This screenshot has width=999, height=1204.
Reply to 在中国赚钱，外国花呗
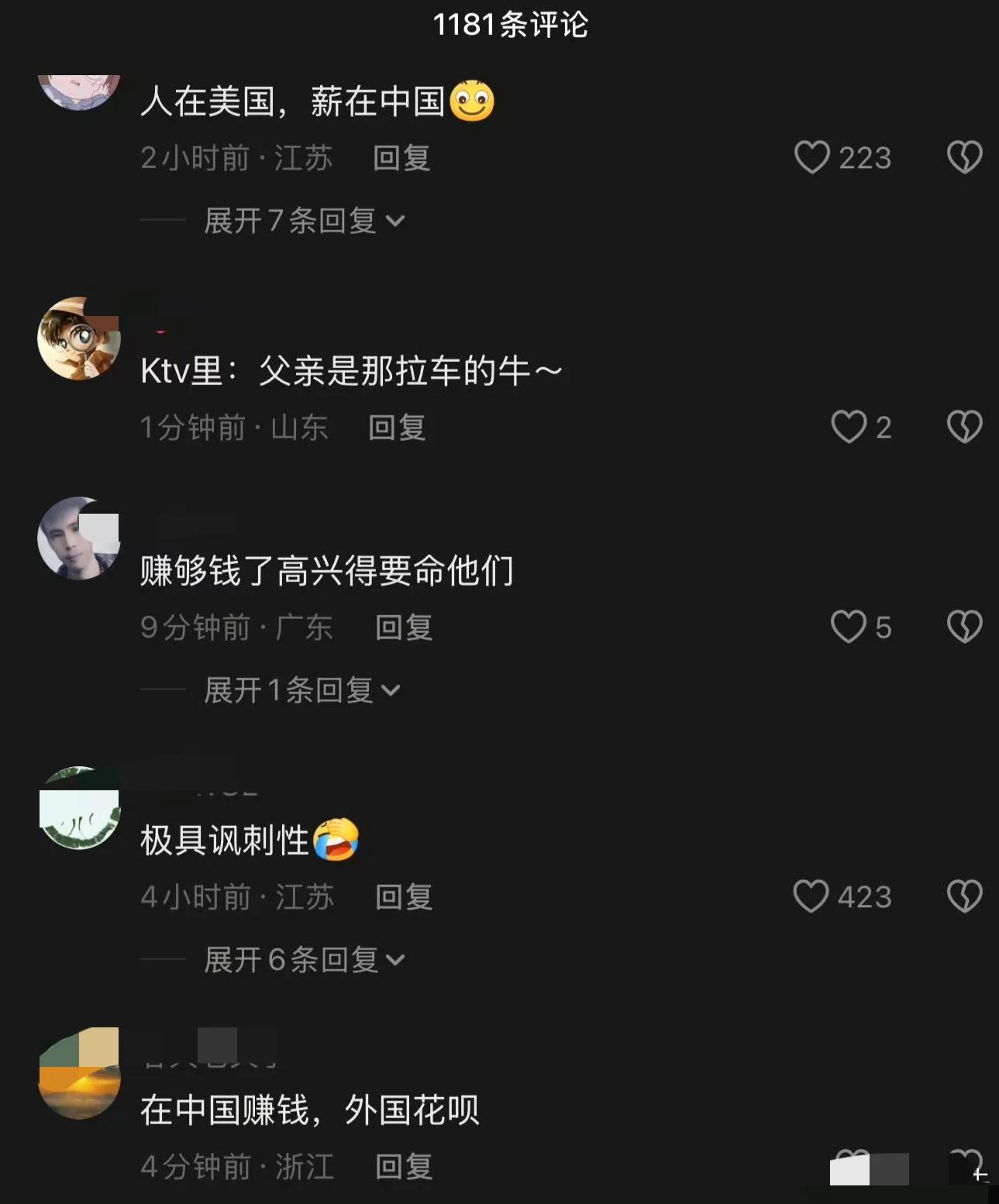pos(403,1167)
